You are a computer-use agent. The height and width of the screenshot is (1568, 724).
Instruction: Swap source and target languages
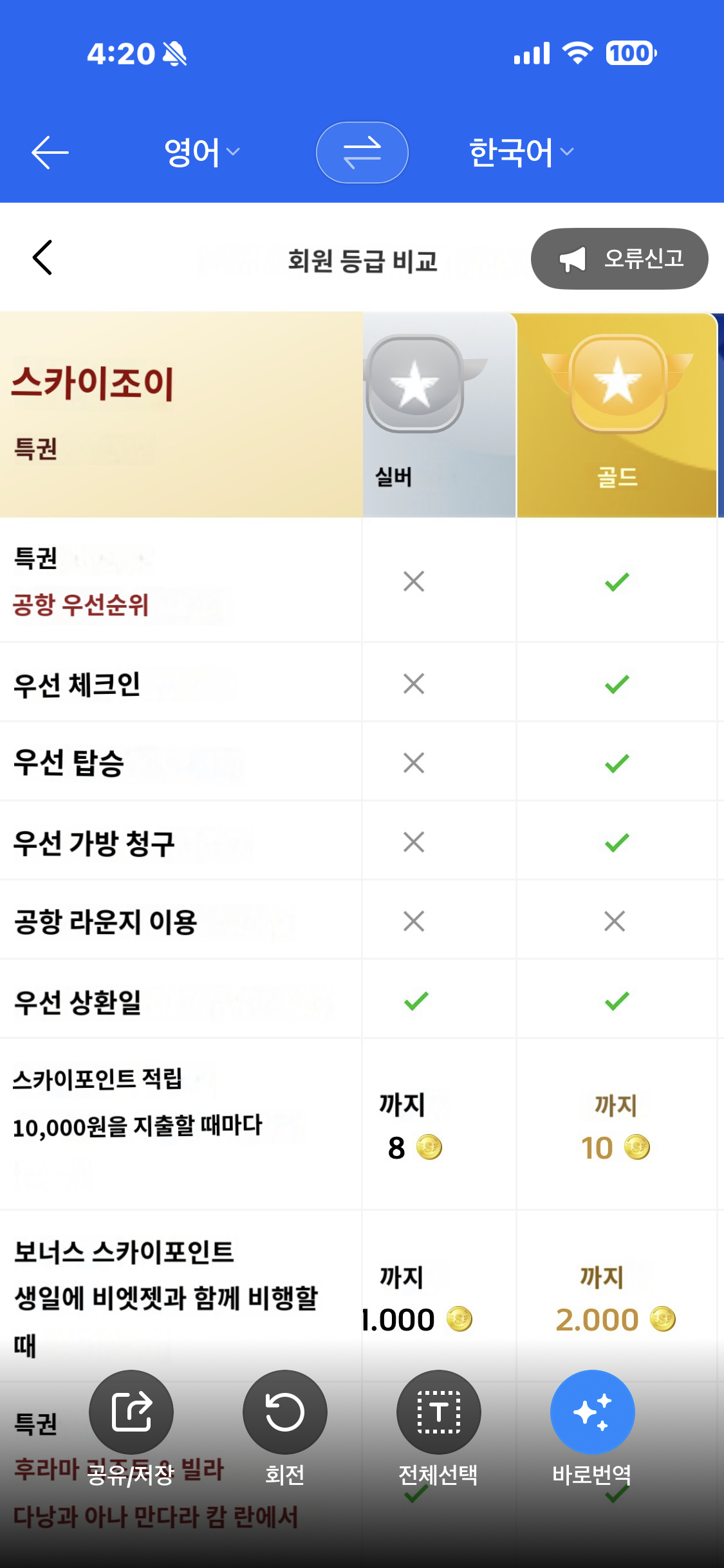tap(362, 153)
